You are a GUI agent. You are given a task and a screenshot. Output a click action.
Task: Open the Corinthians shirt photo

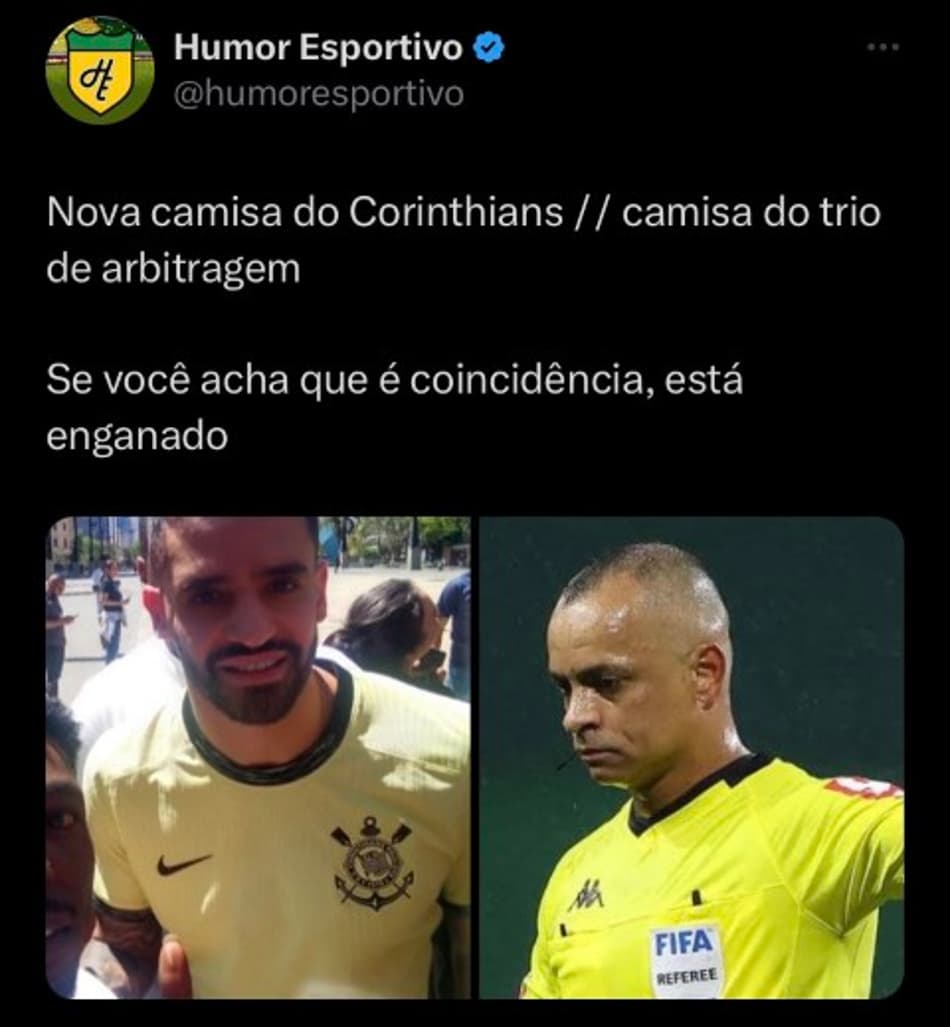[259, 757]
